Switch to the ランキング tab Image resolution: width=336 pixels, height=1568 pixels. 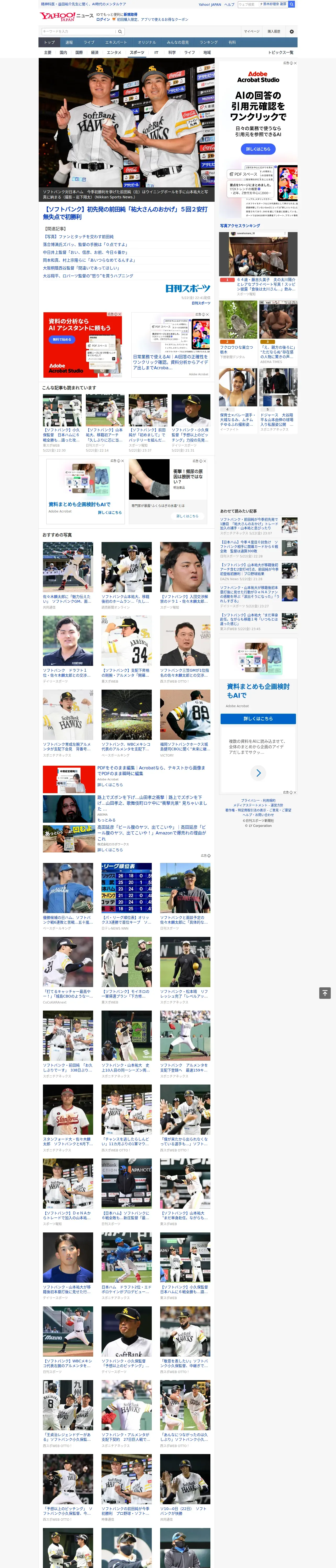click(x=209, y=43)
